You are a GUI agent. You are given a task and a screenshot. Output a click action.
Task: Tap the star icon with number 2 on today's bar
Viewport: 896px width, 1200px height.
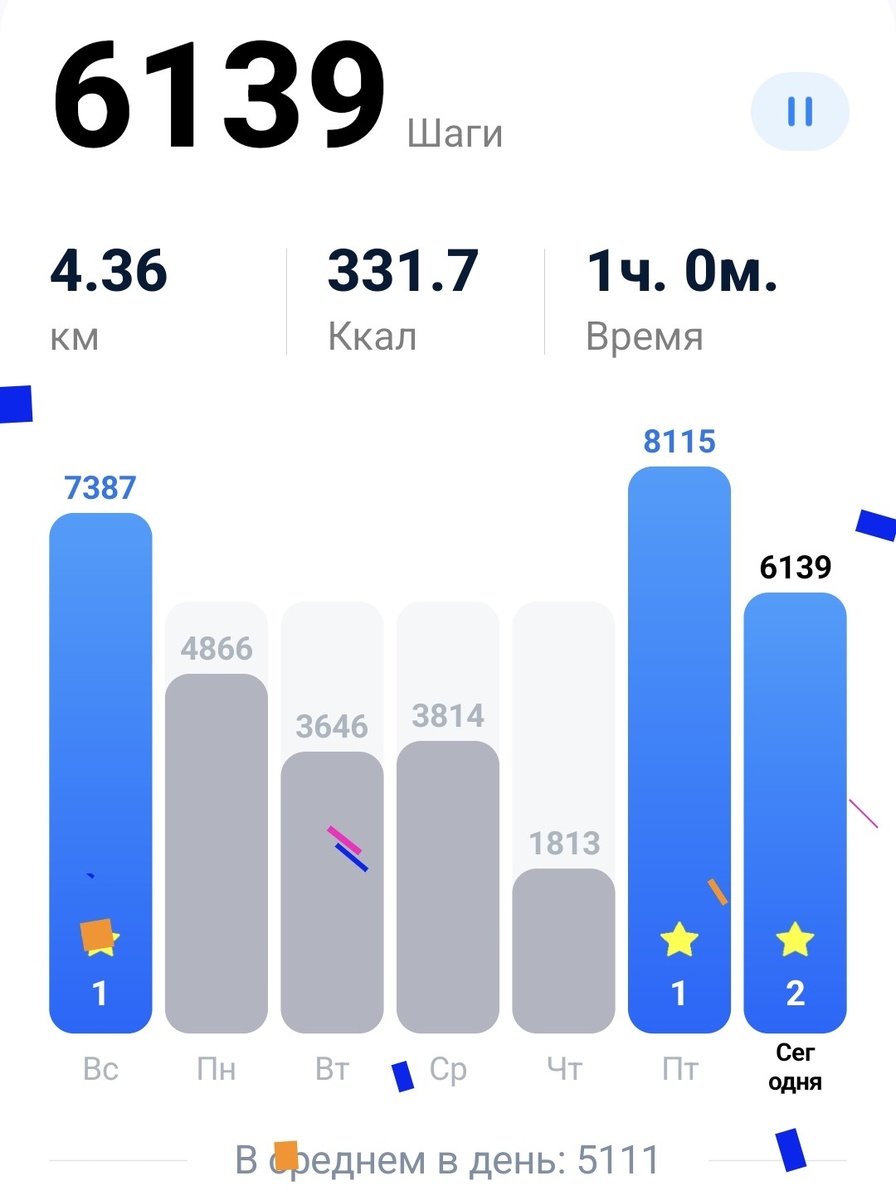point(794,938)
